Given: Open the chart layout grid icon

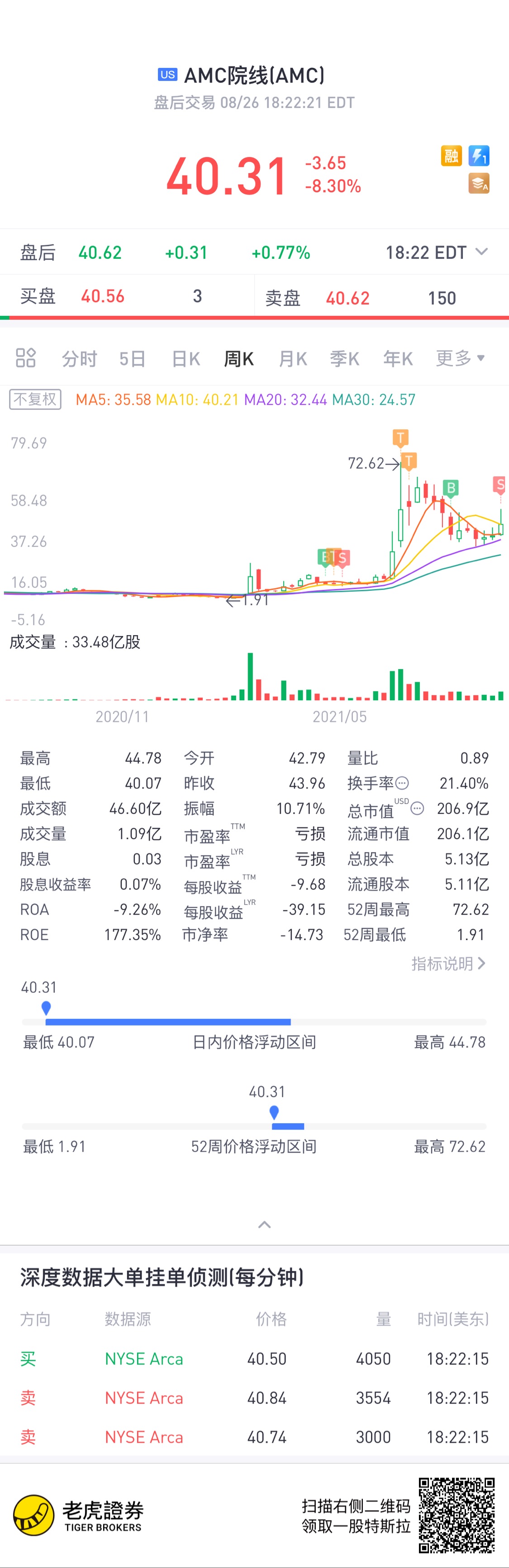Looking at the screenshot, I should 26,358.
